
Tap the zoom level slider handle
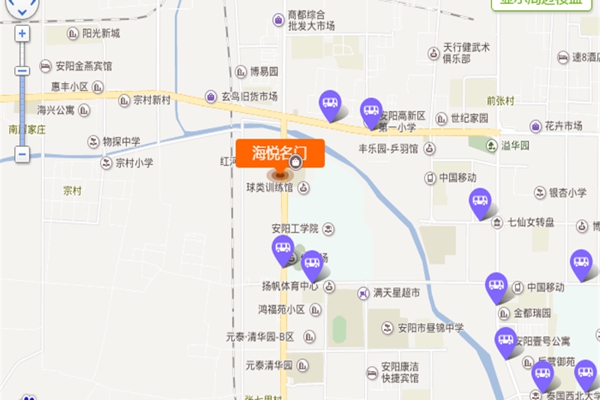click(22, 71)
